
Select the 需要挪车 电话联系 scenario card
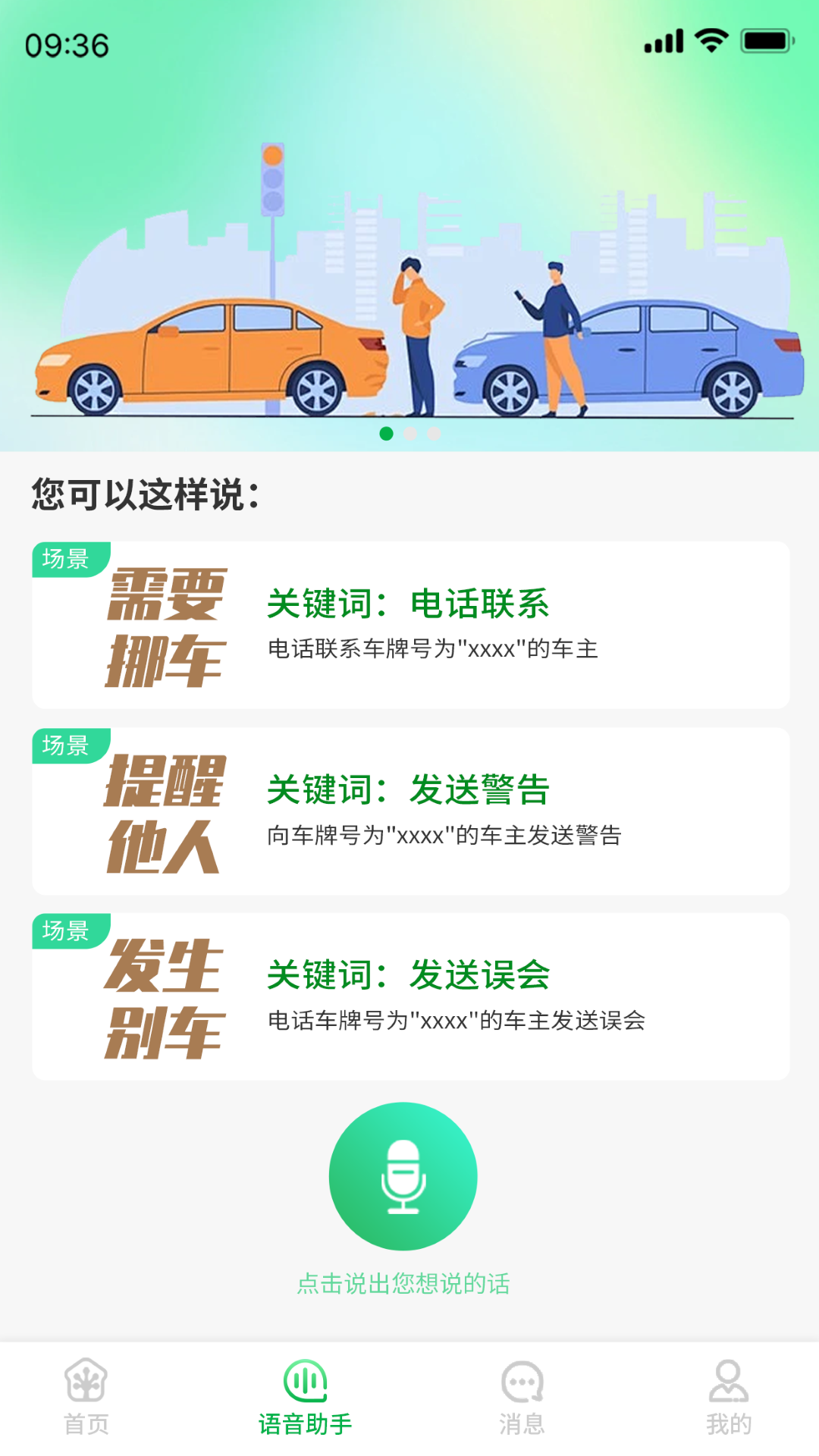[x=410, y=626]
